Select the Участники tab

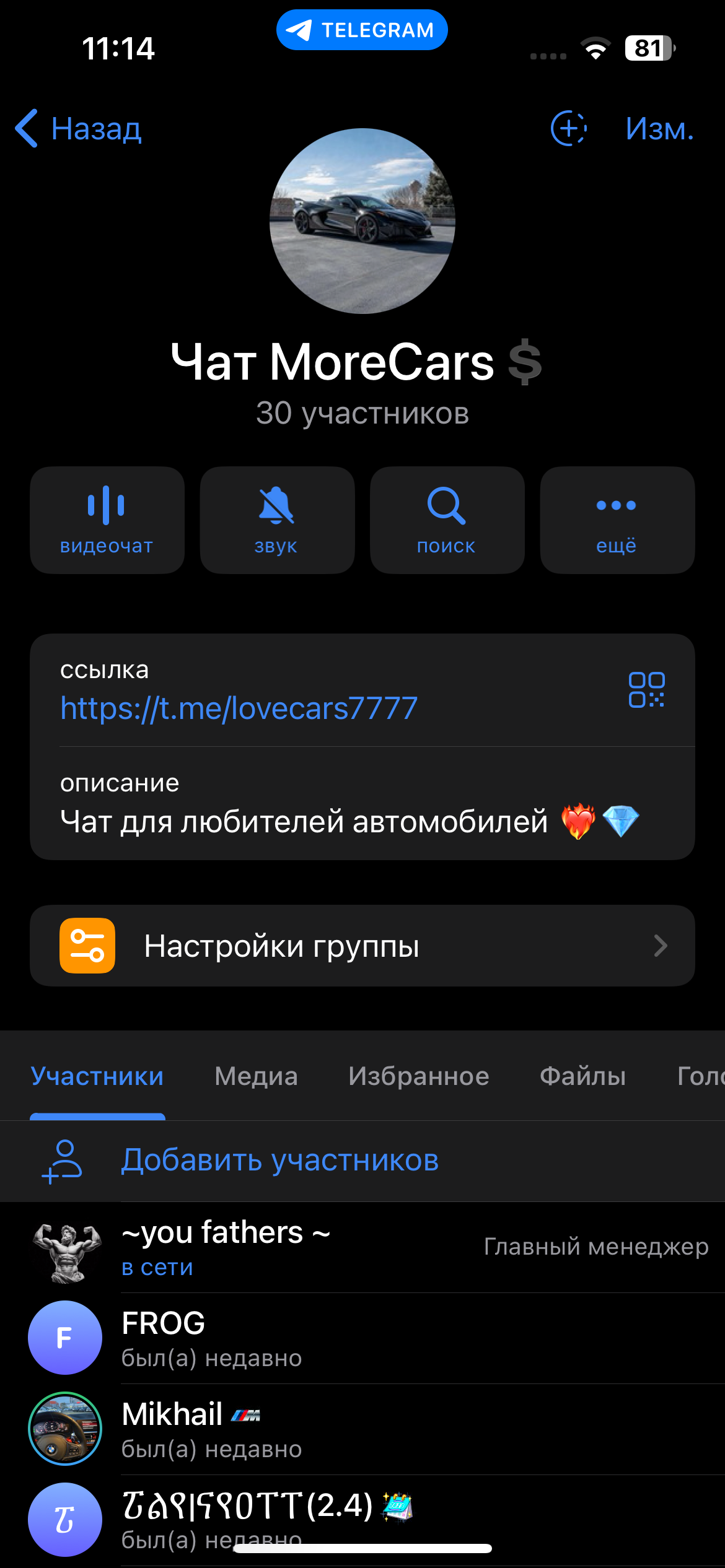[97, 1076]
